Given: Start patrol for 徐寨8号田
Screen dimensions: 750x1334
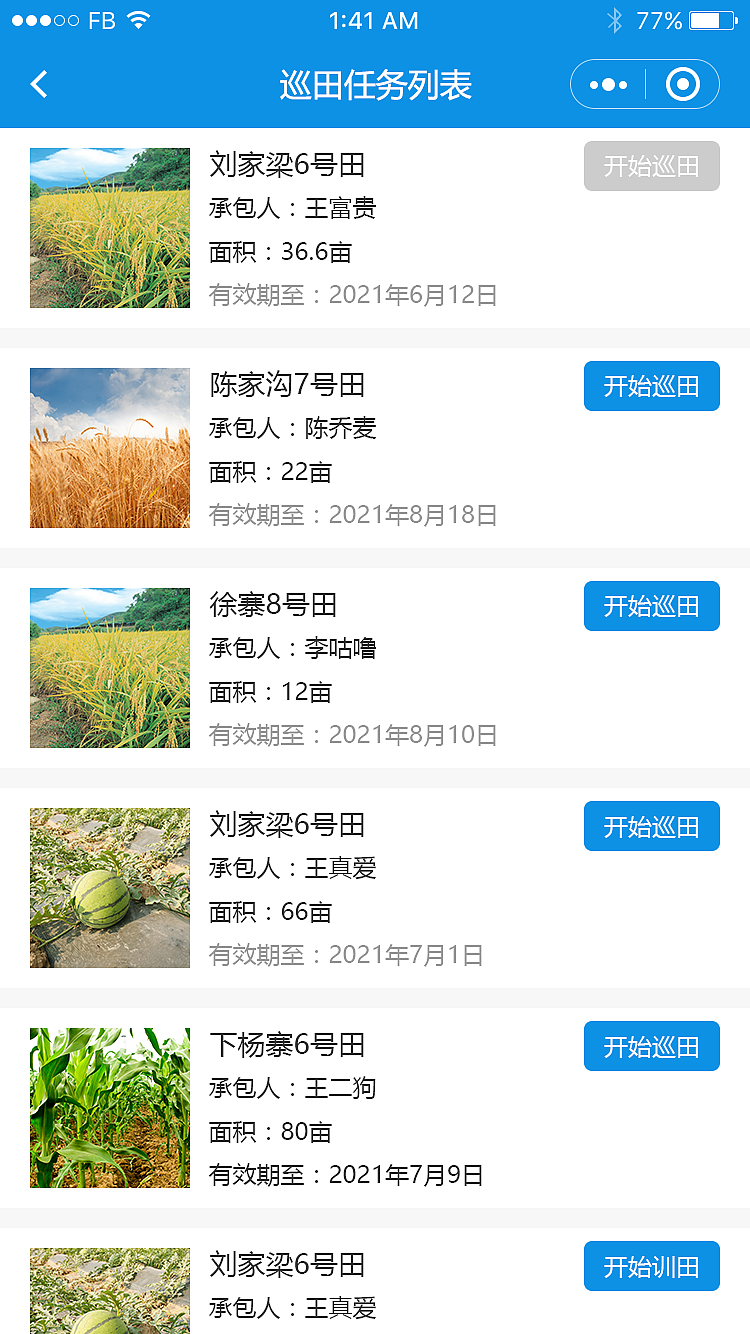Looking at the screenshot, I should pos(651,606).
